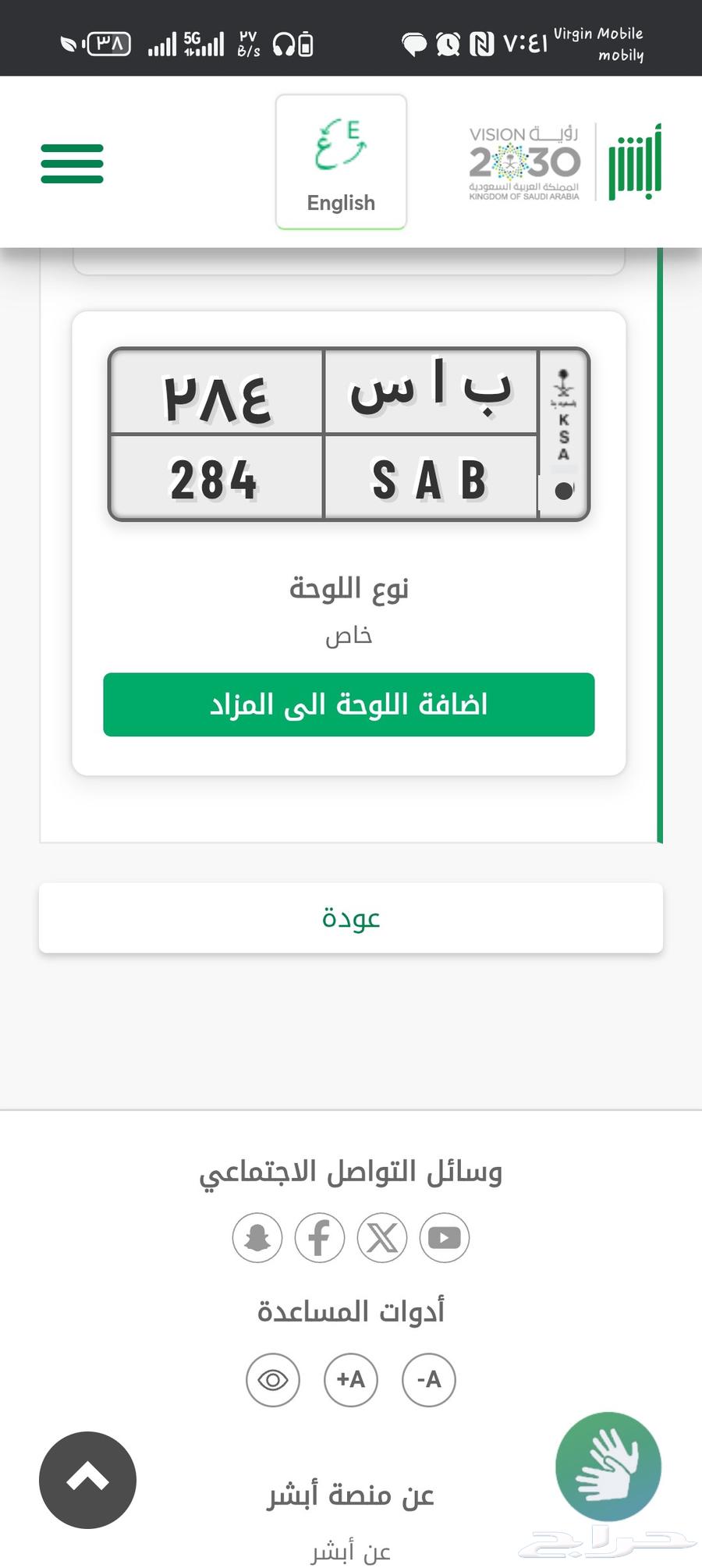
Task: Select the -A font reduce control
Action: click(x=427, y=1381)
